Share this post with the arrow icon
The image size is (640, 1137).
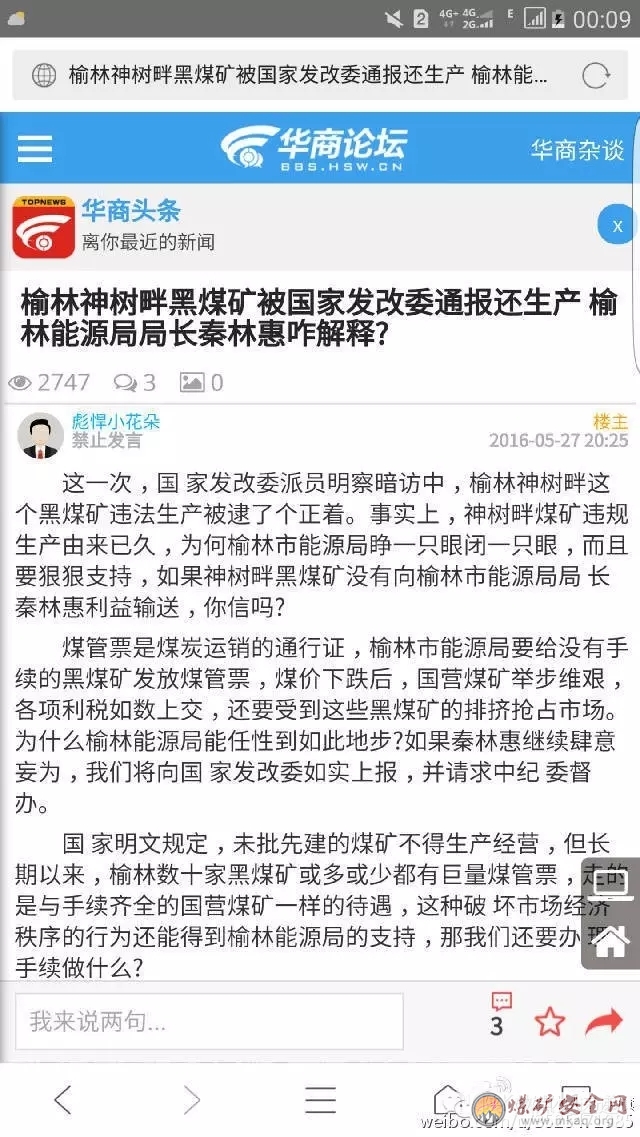603,1021
